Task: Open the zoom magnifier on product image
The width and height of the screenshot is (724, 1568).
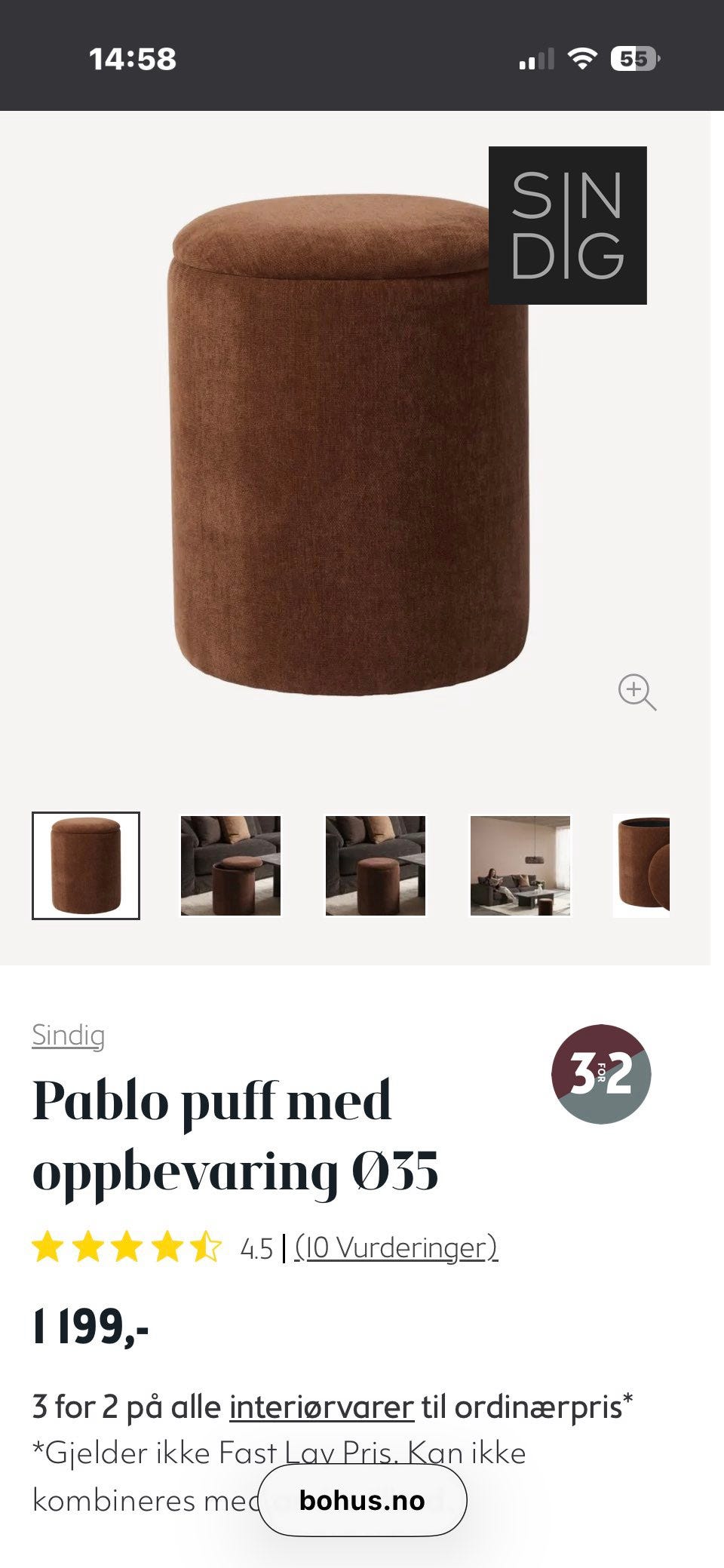Action: (x=637, y=693)
